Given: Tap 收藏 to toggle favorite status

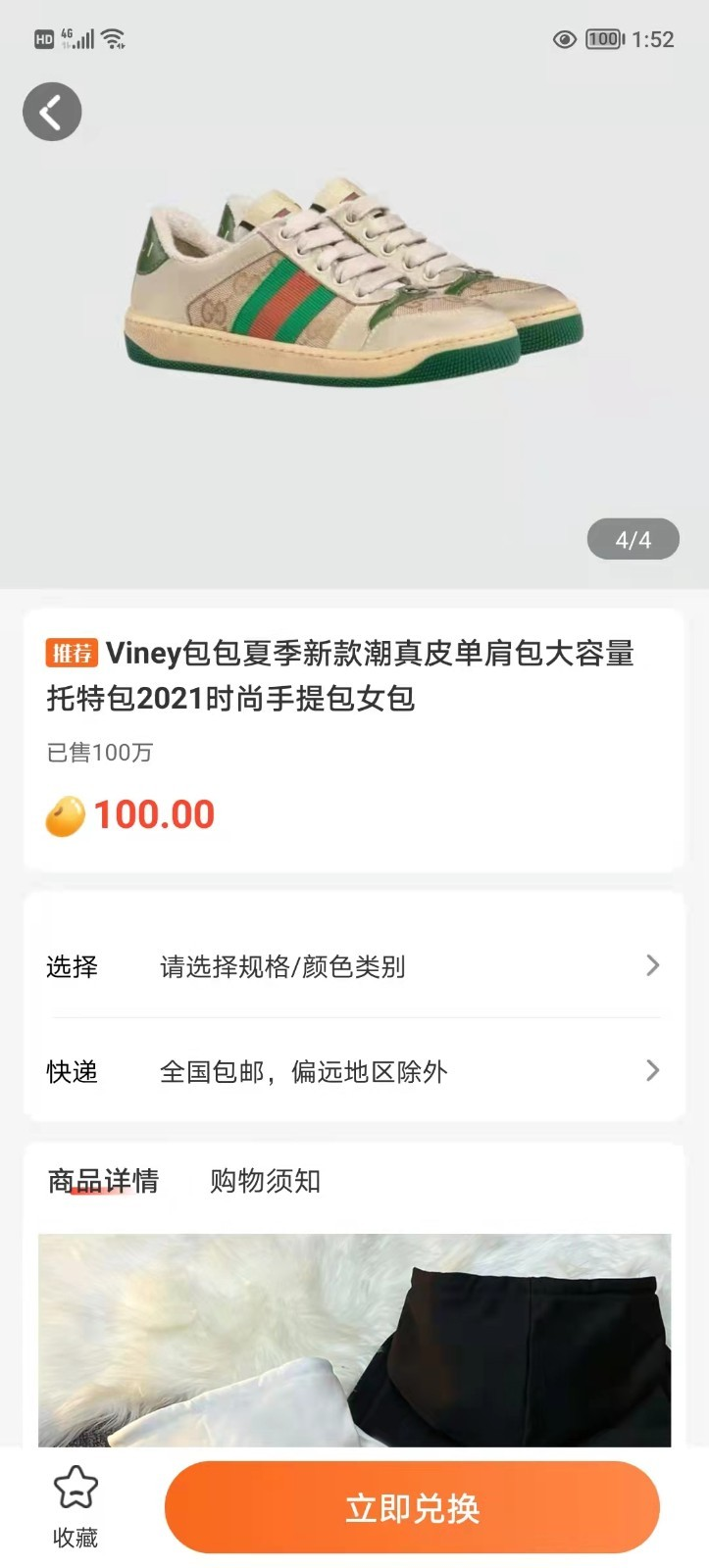Looking at the screenshot, I should 74,1538.
